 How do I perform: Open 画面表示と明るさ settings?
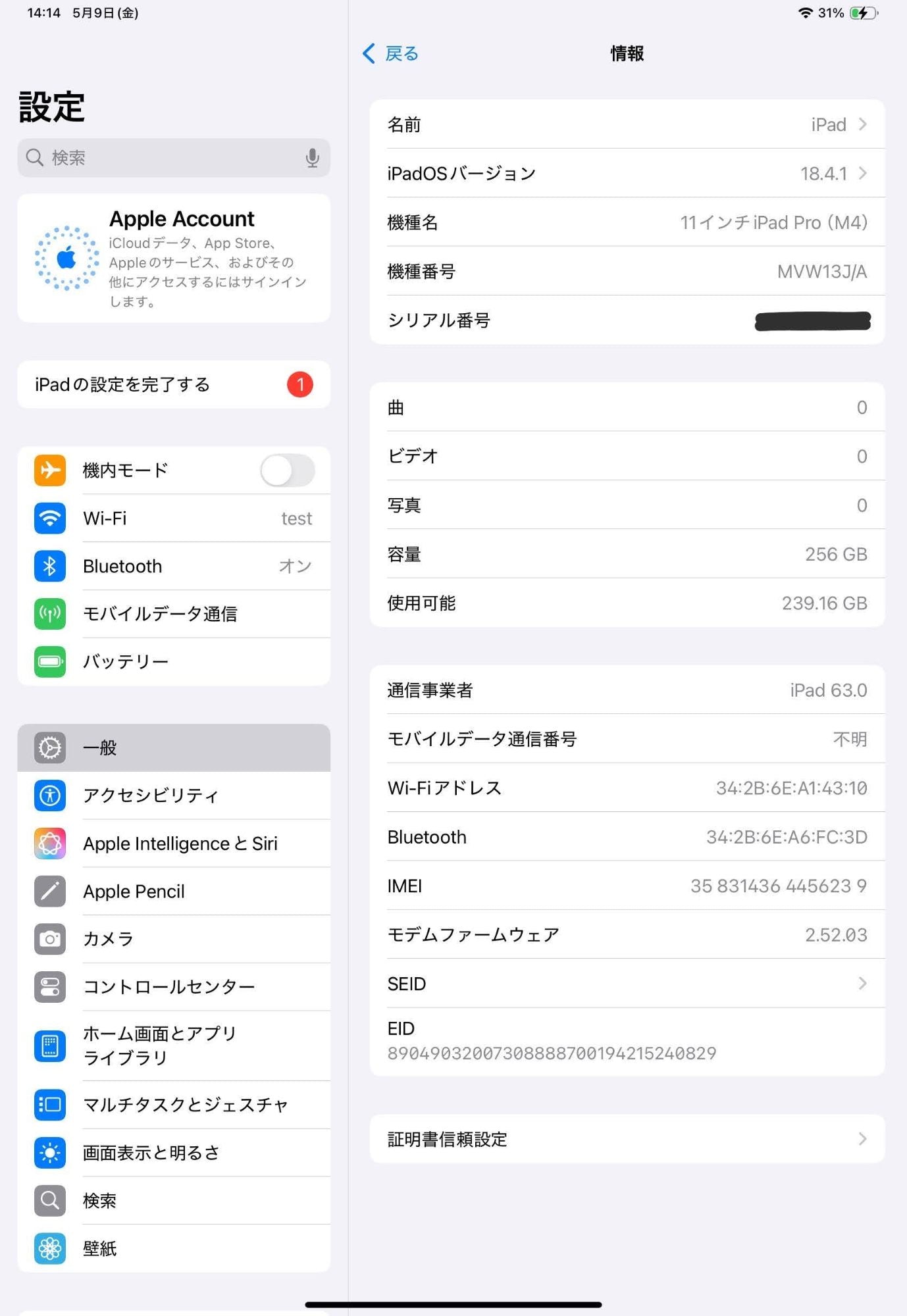174,1153
